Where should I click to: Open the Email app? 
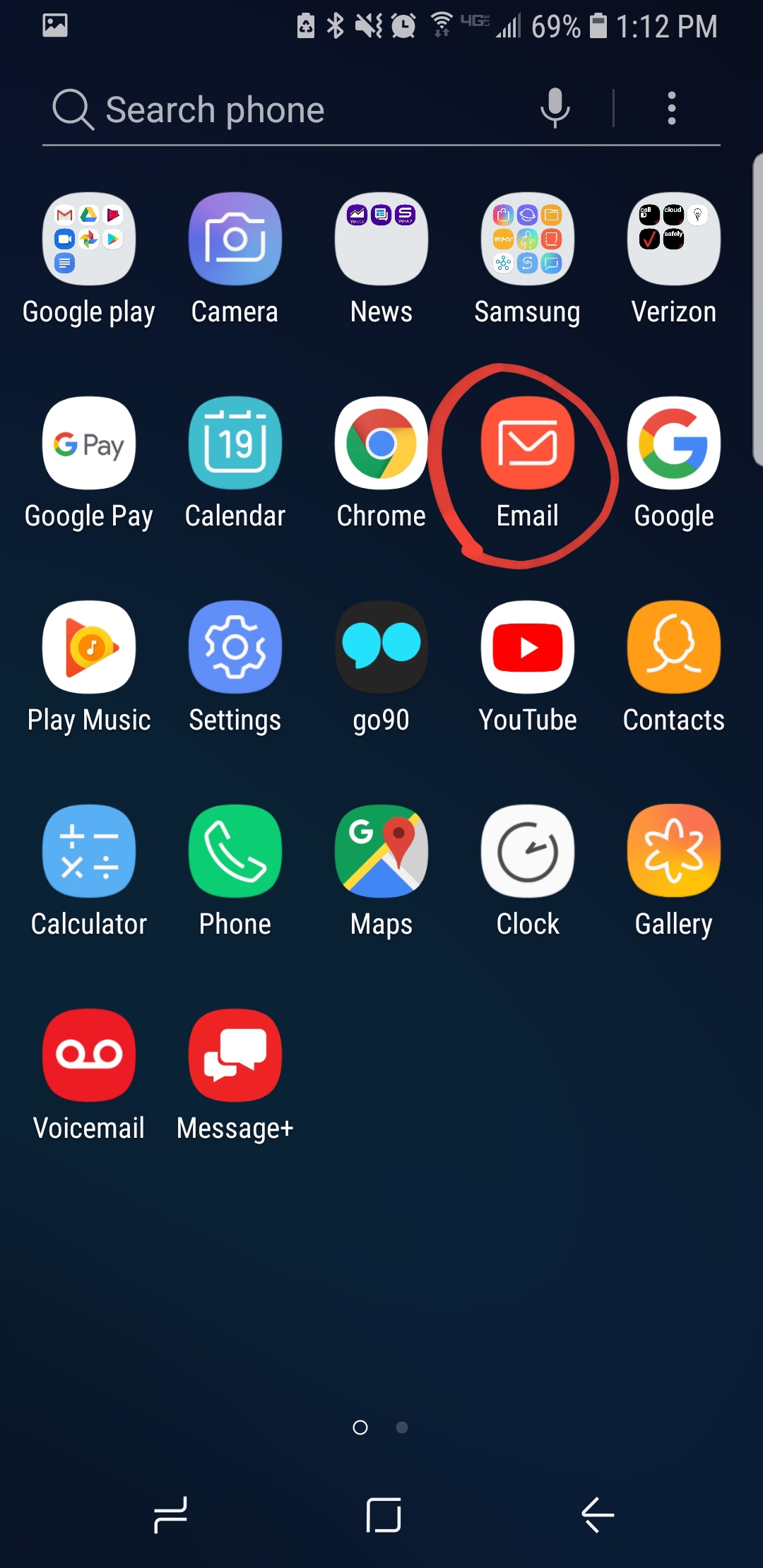[x=528, y=443]
